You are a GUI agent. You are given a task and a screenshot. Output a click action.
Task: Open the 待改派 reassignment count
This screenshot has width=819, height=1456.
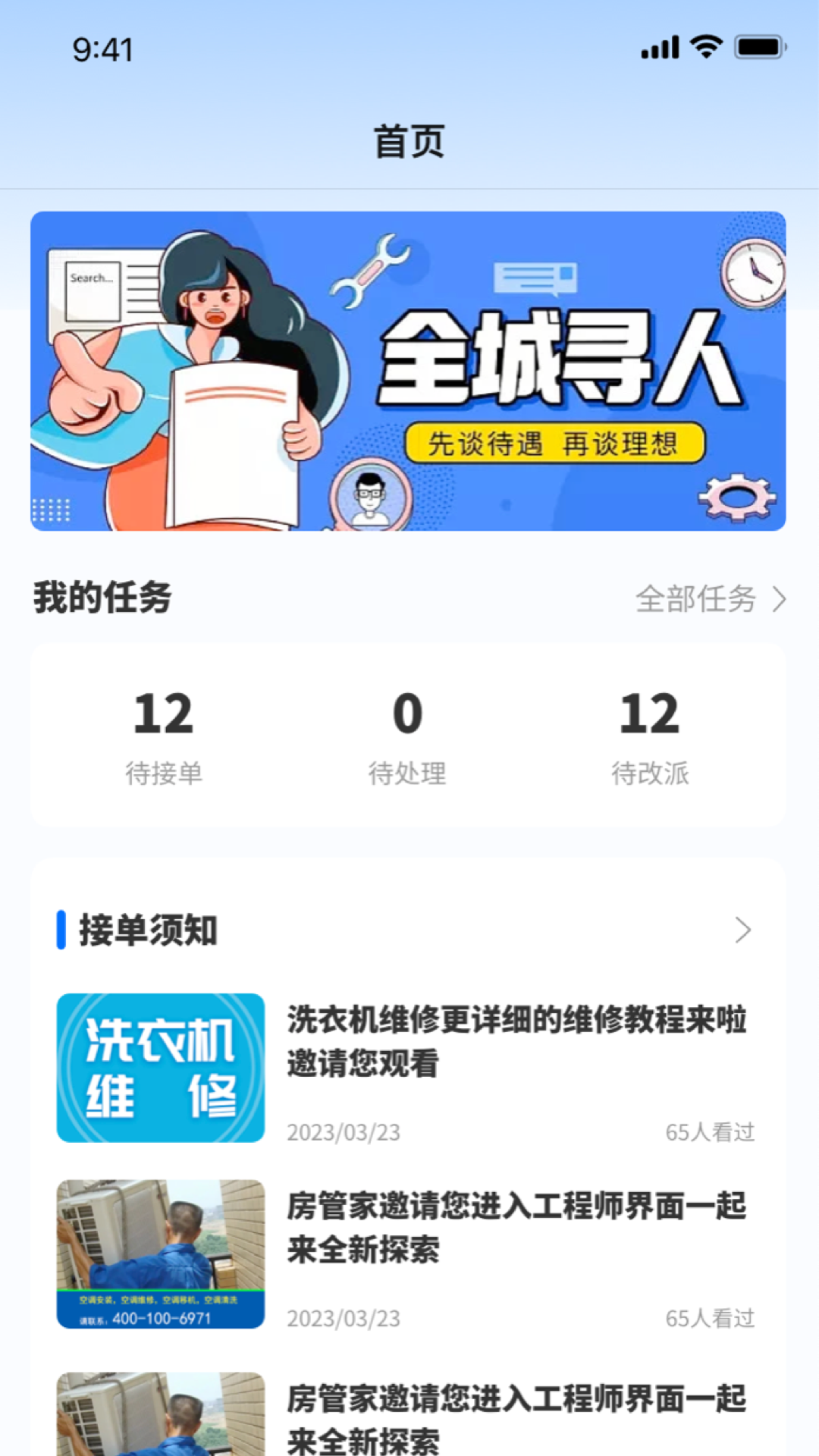650,735
